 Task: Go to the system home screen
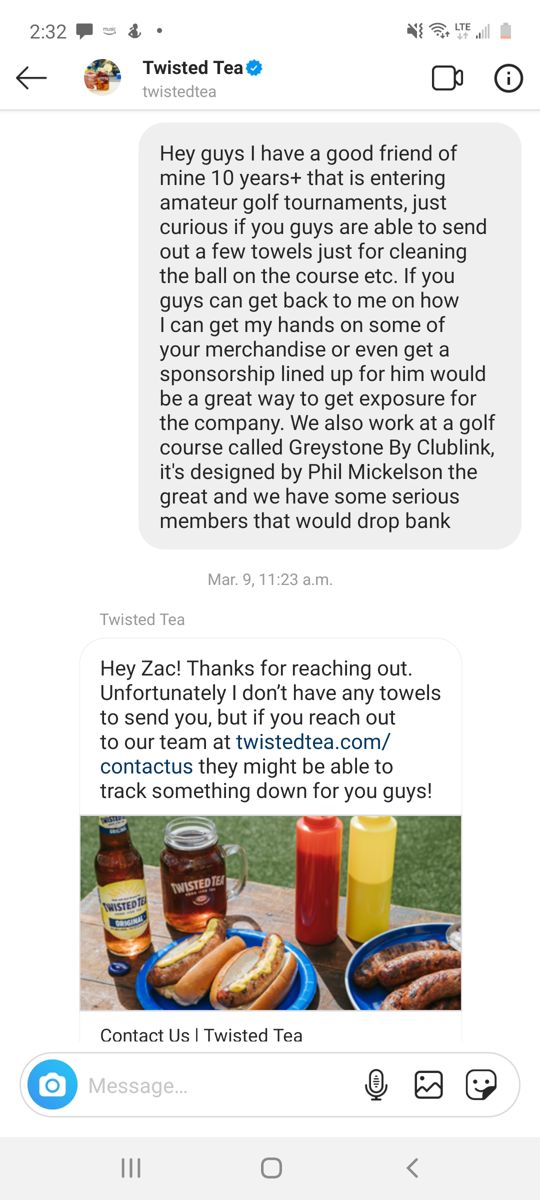(x=271, y=1168)
